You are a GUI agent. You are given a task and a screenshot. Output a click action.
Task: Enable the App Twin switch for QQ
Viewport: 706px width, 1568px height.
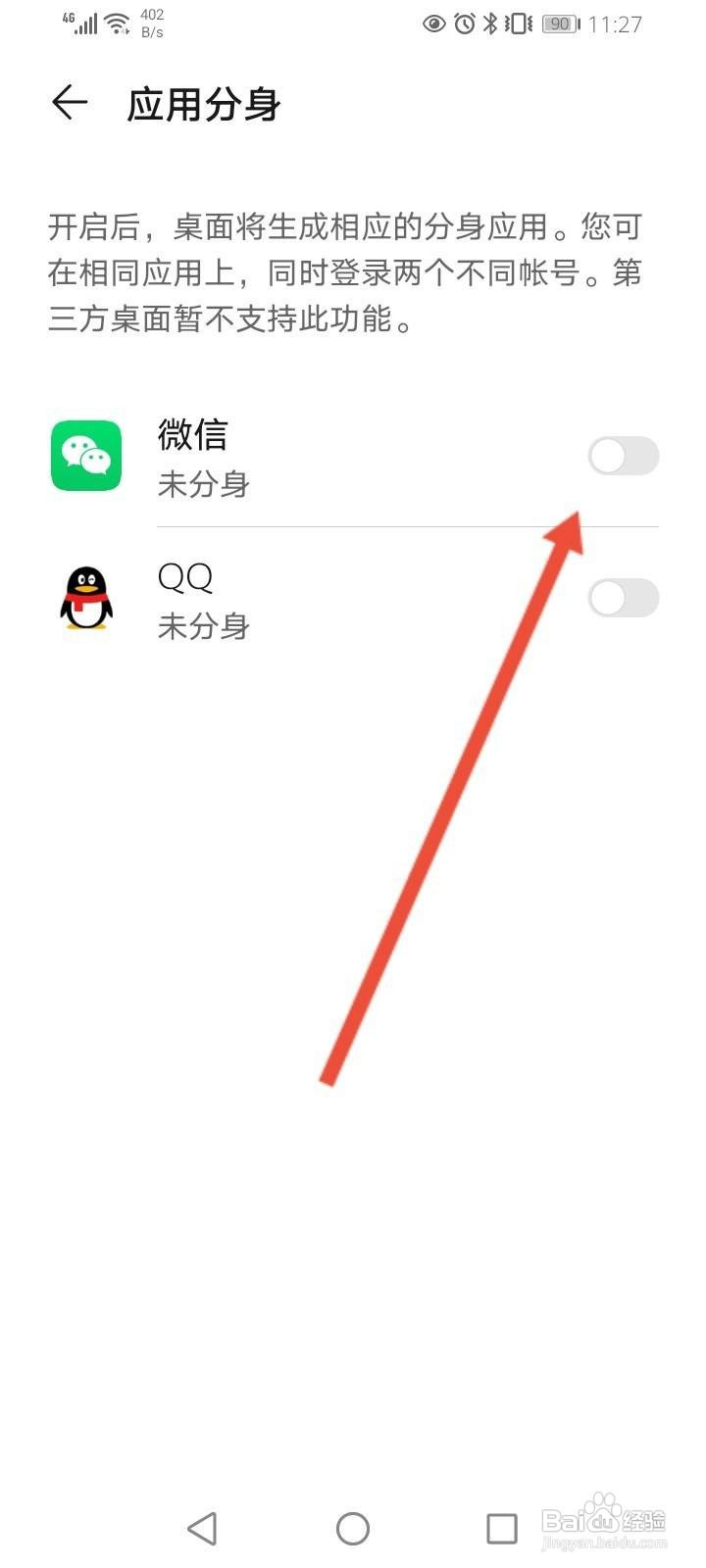[624, 598]
